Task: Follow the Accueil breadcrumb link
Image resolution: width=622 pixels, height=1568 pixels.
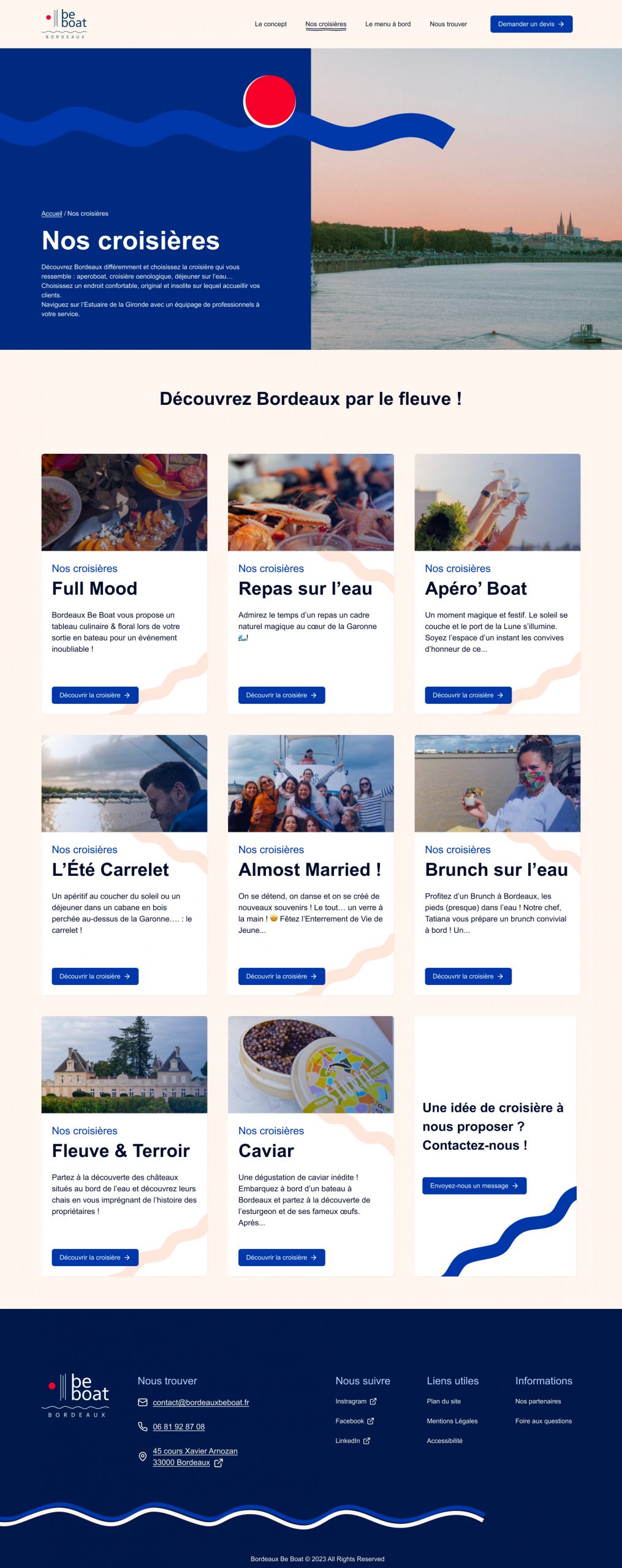Action: (51, 214)
